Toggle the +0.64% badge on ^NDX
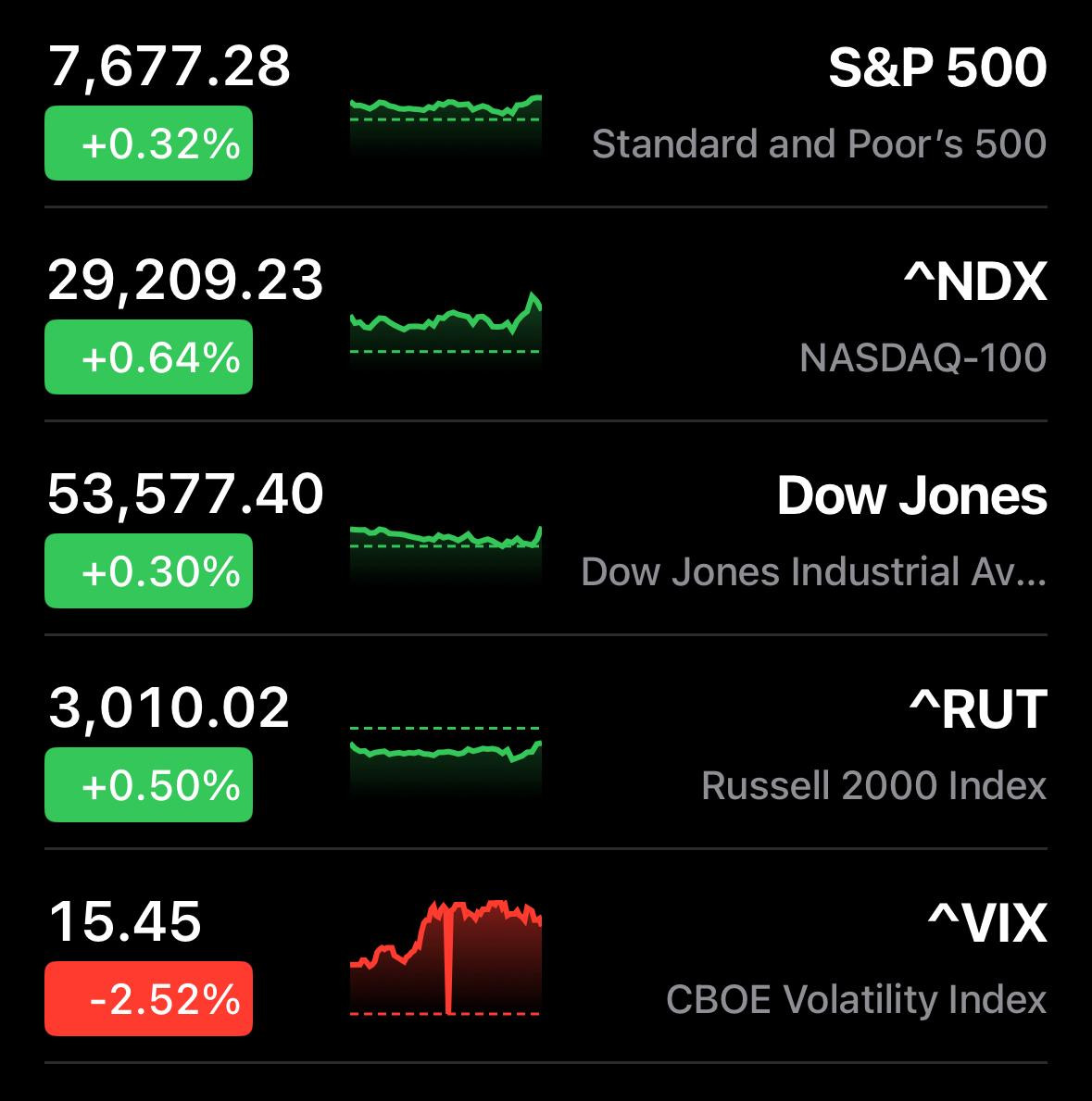This screenshot has width=1092, height=1101. [148, 357]
